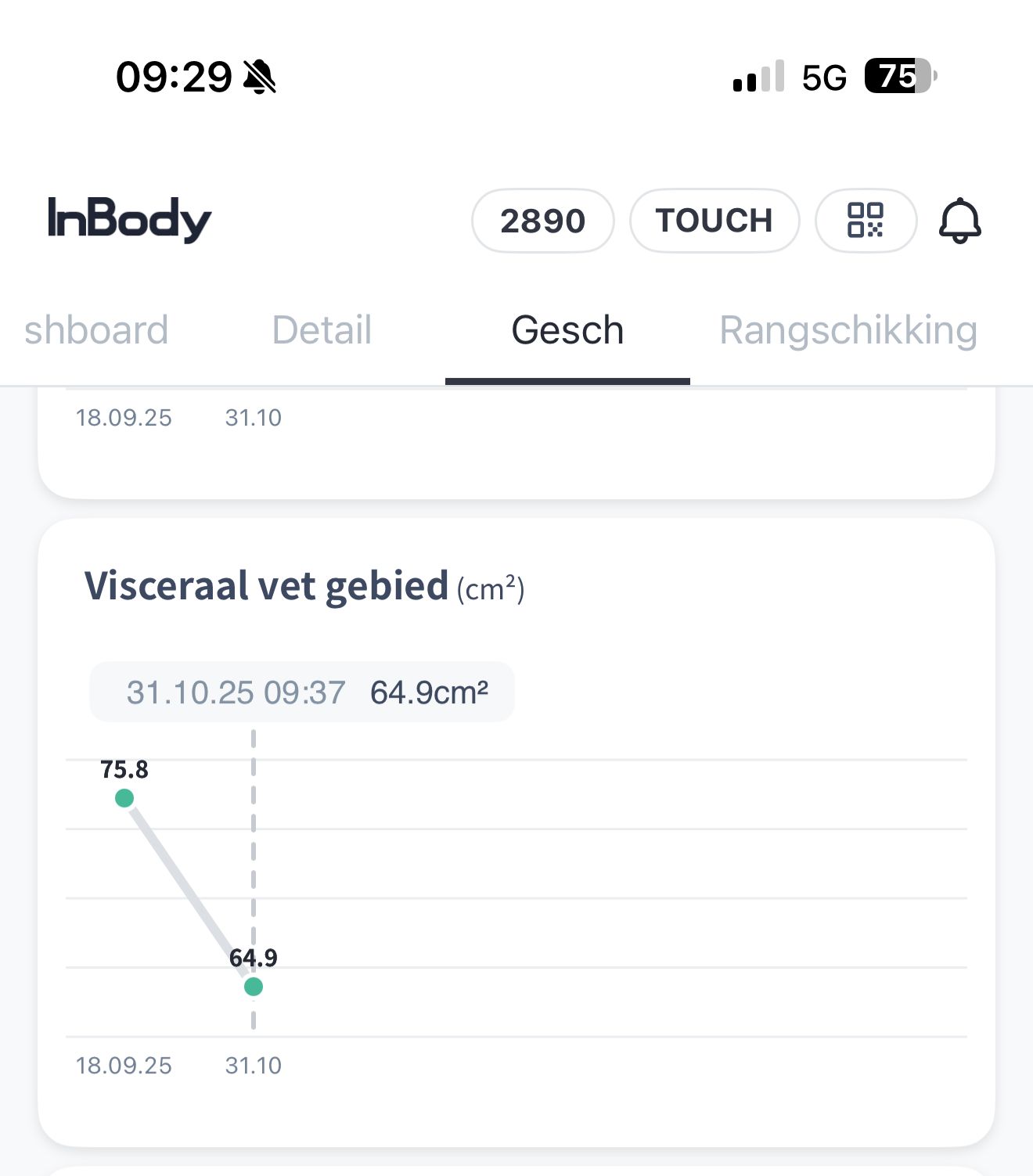This screenshot has height=1176, width=1033.
Task: Open the QR code scanner
Action: click(866, 221)
